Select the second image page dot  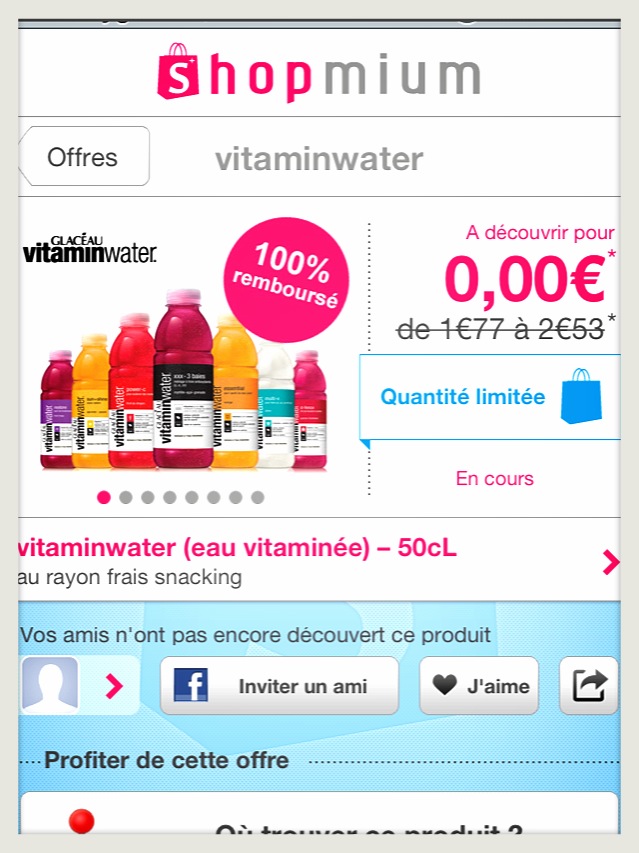pyautogui.click(x=126, y=497)
